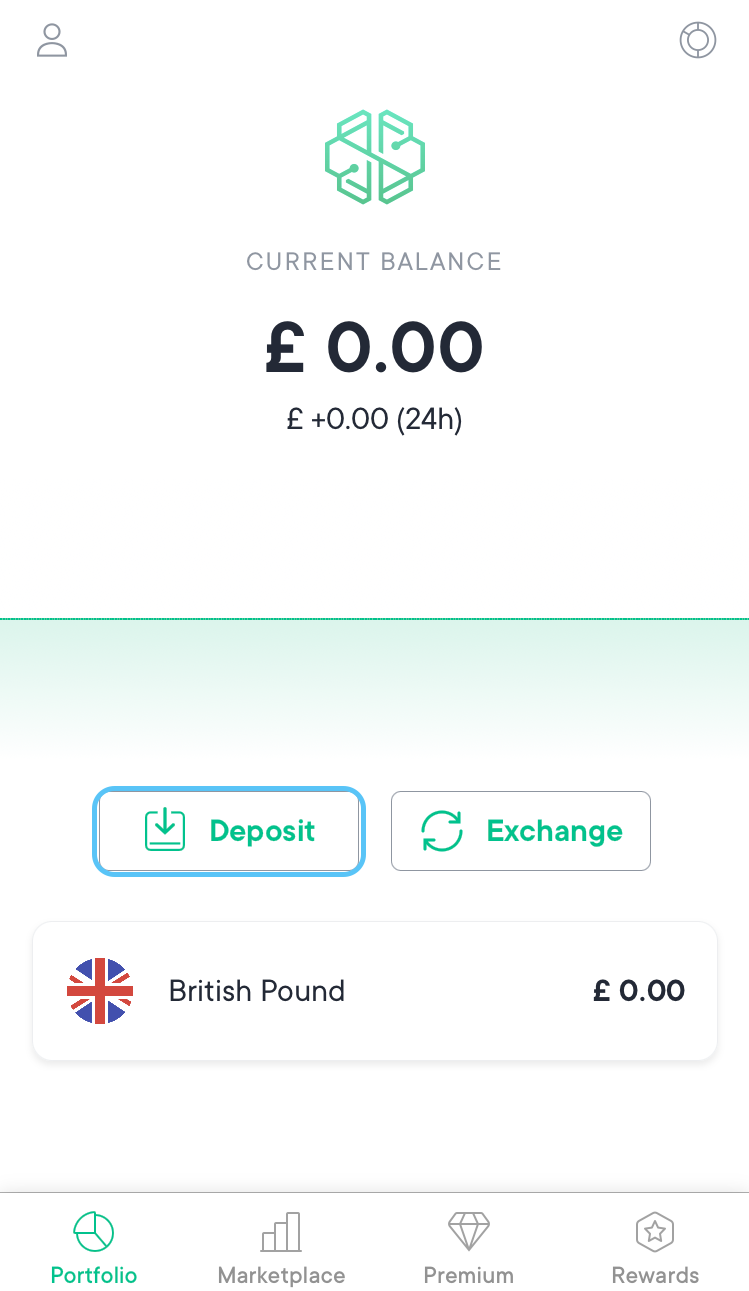Open the British Pound wallet card

tap(375, 991)
